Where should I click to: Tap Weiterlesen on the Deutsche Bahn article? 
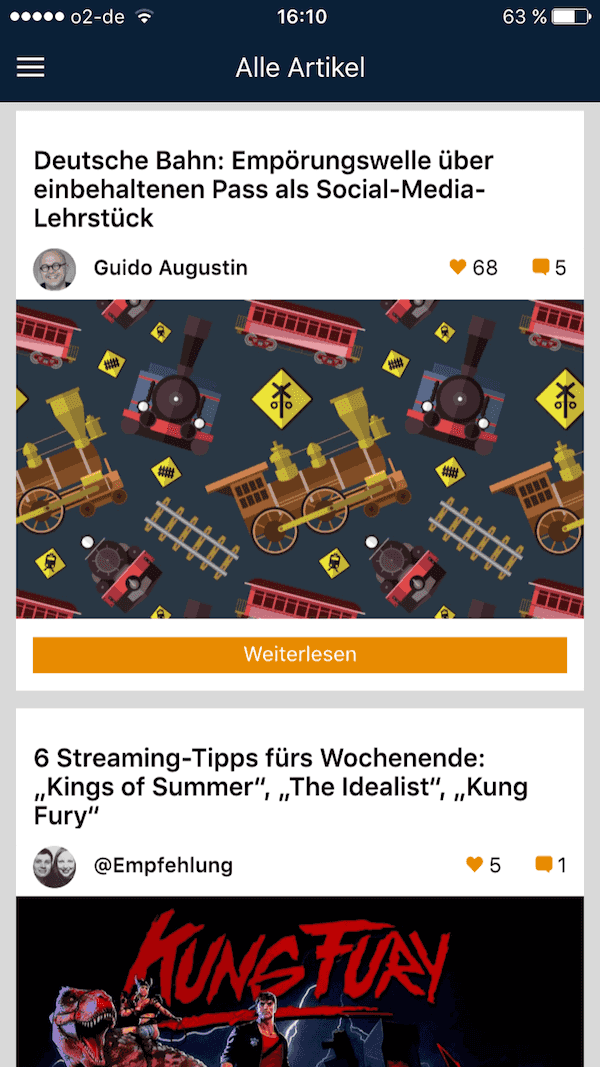300,655
